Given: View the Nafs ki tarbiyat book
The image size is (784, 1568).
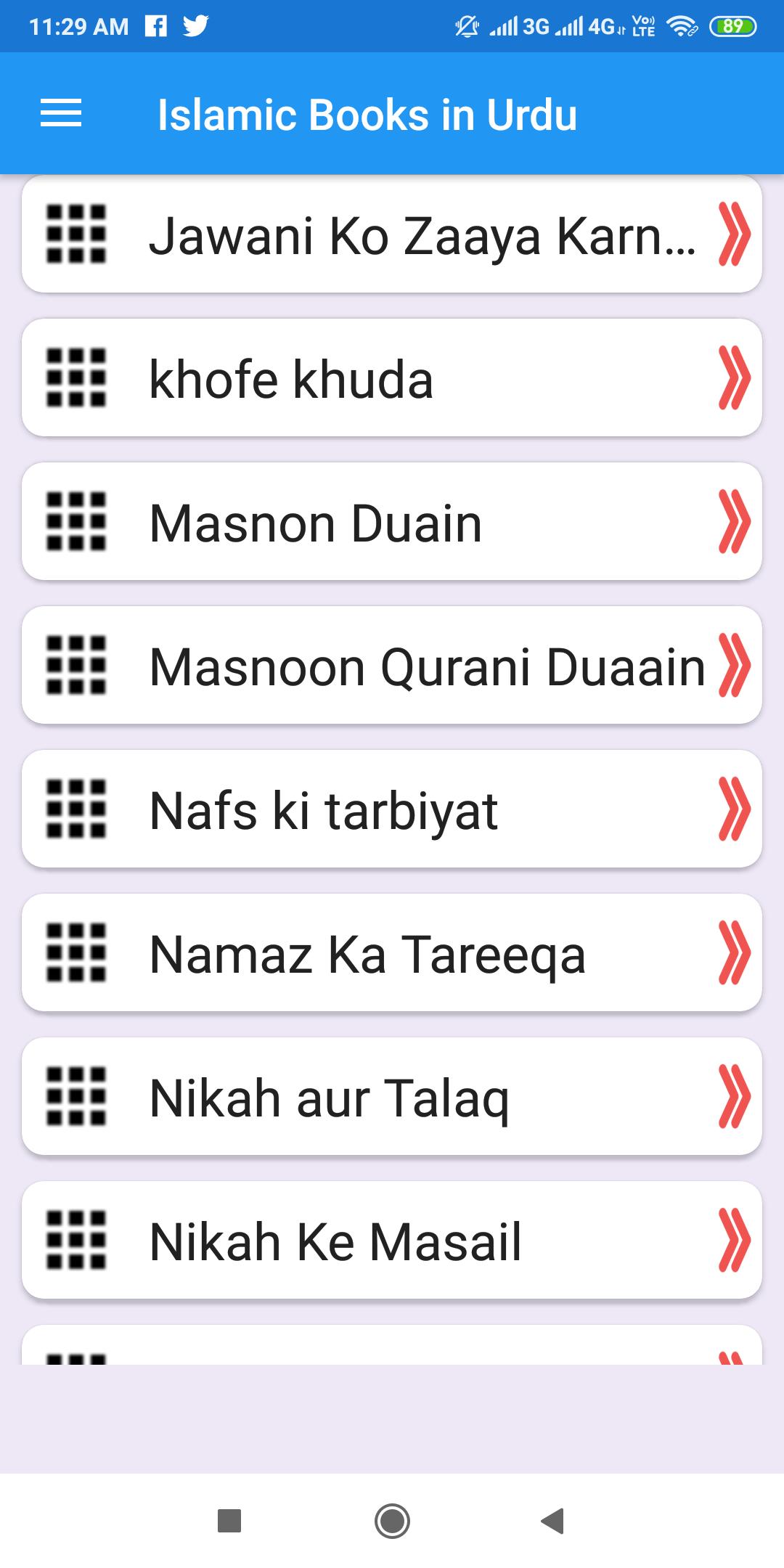Looking at the screenshot, I should (x=392, y=809).
